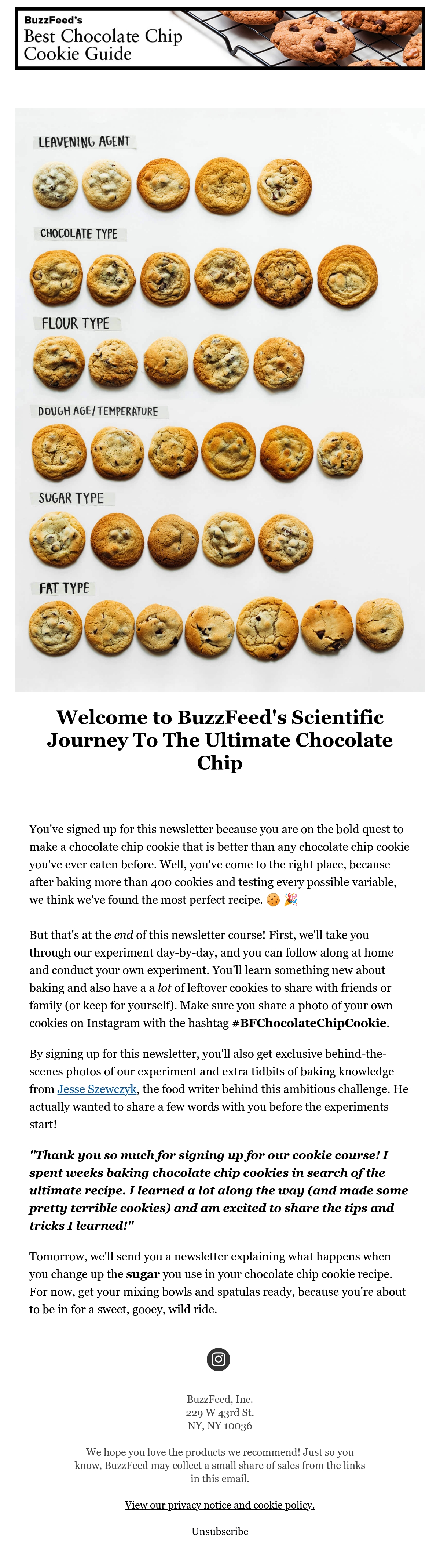Image resolution: width=440 pixels, height=1568 pixels.
Task: Open the Best Chocolate Chip Cookie Guide banner
Action: [220, 38]
